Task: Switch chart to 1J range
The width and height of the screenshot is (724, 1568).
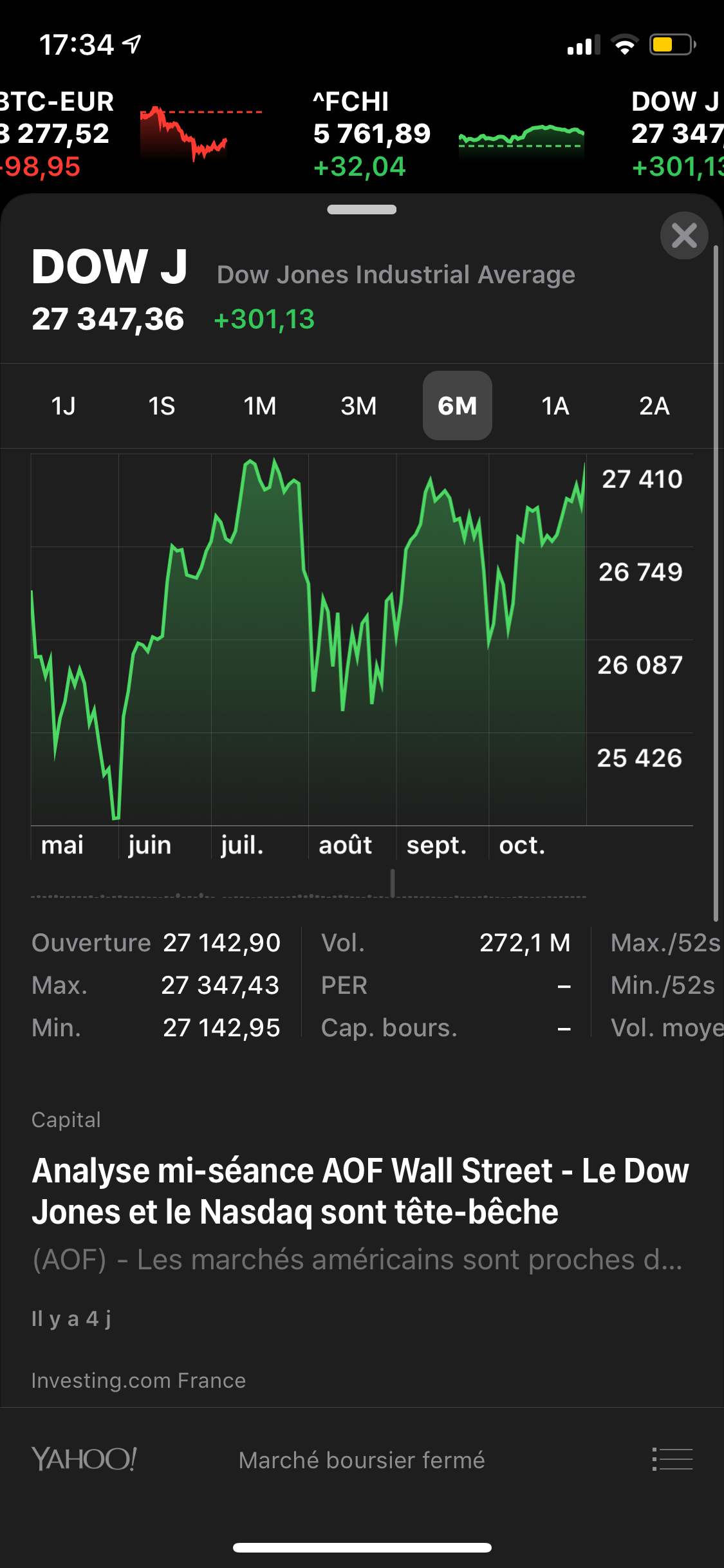Action: tap(64, 406)
